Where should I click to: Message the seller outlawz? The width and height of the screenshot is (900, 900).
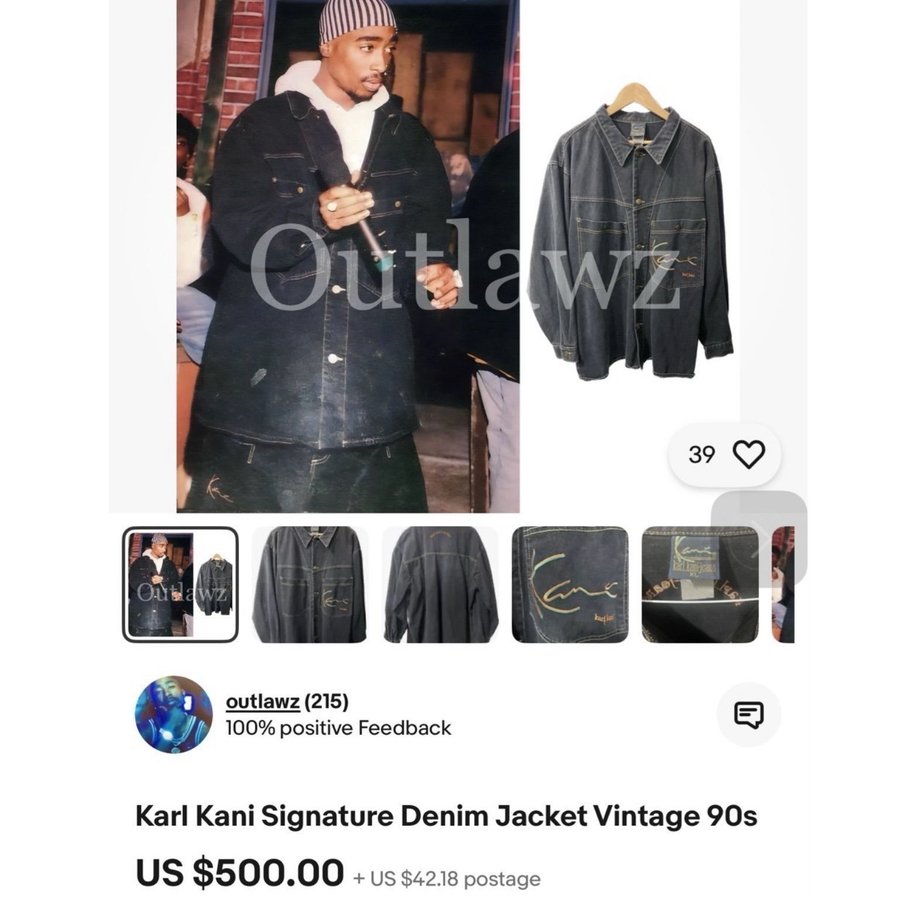(x=748, y=714)
